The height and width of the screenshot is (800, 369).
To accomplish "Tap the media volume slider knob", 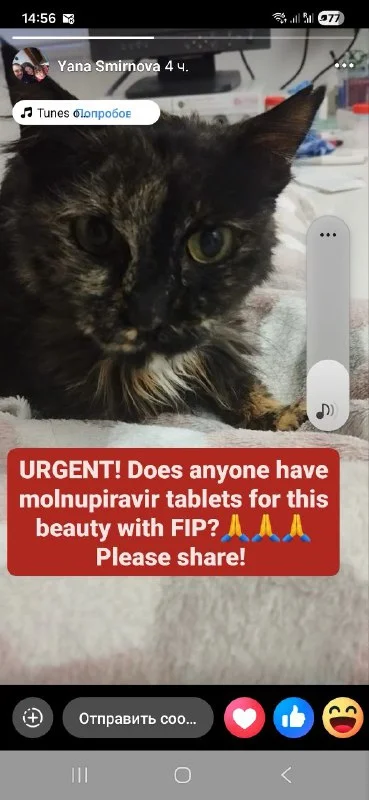I will point(328,395).
